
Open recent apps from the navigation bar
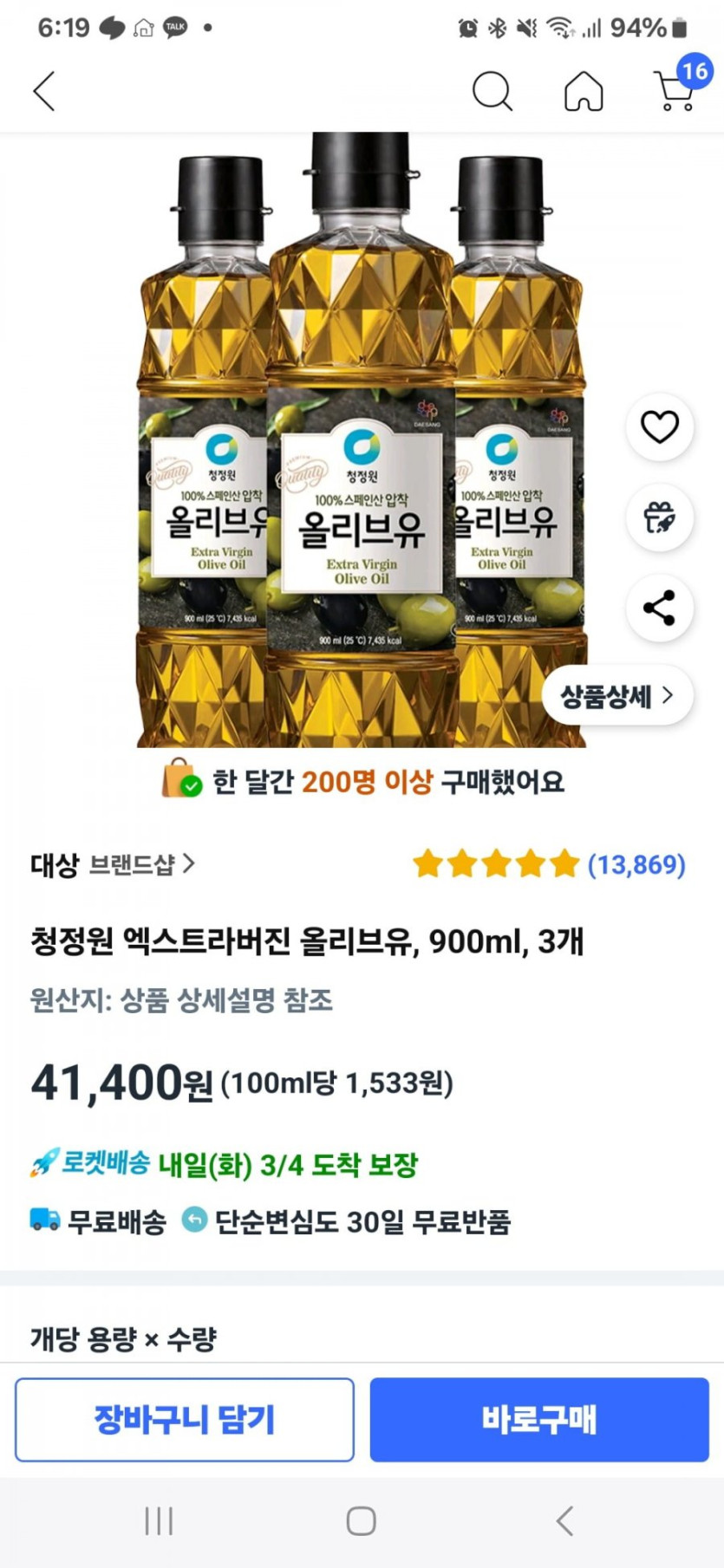tap(159, 1520)
